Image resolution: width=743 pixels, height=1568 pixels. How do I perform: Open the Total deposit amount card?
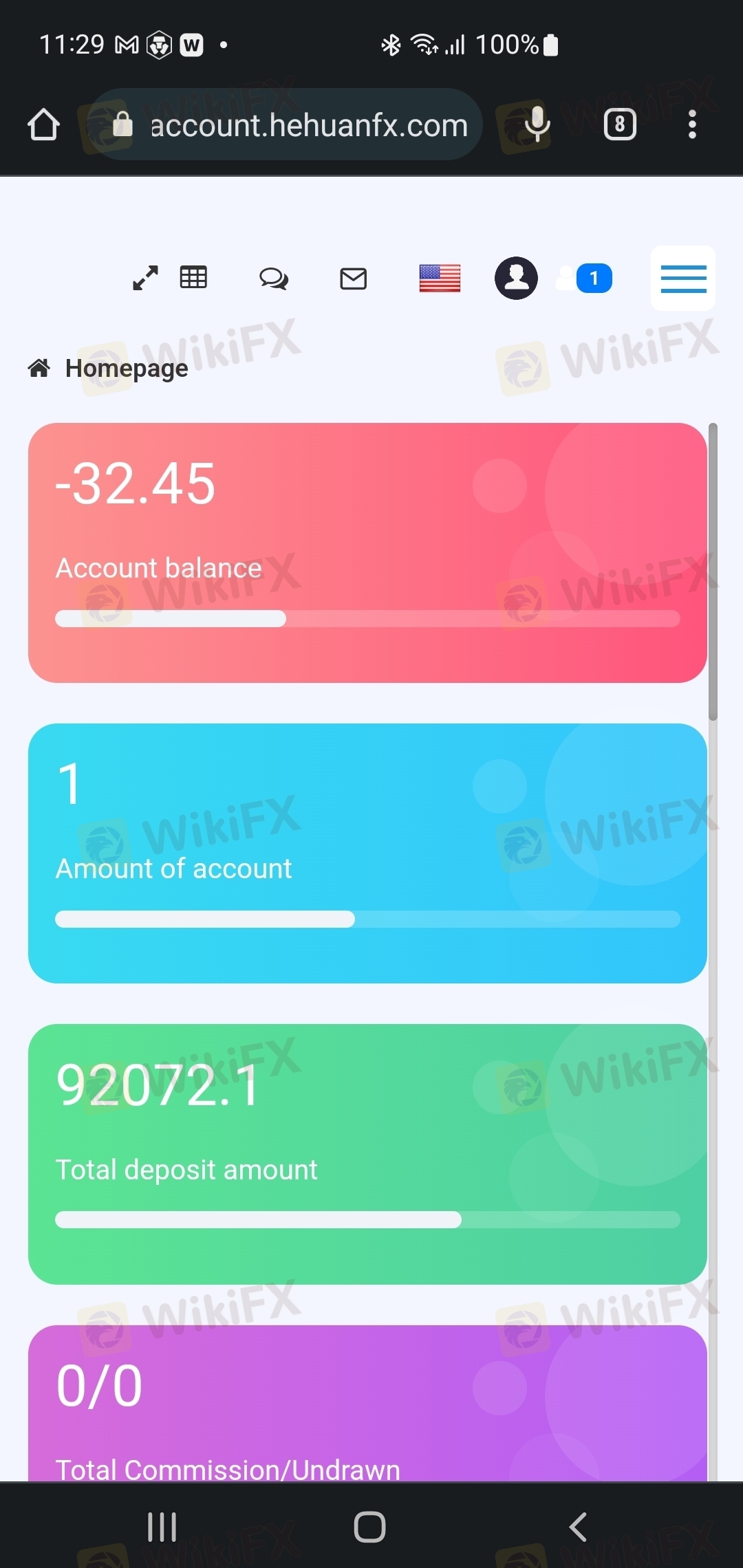367,1153
